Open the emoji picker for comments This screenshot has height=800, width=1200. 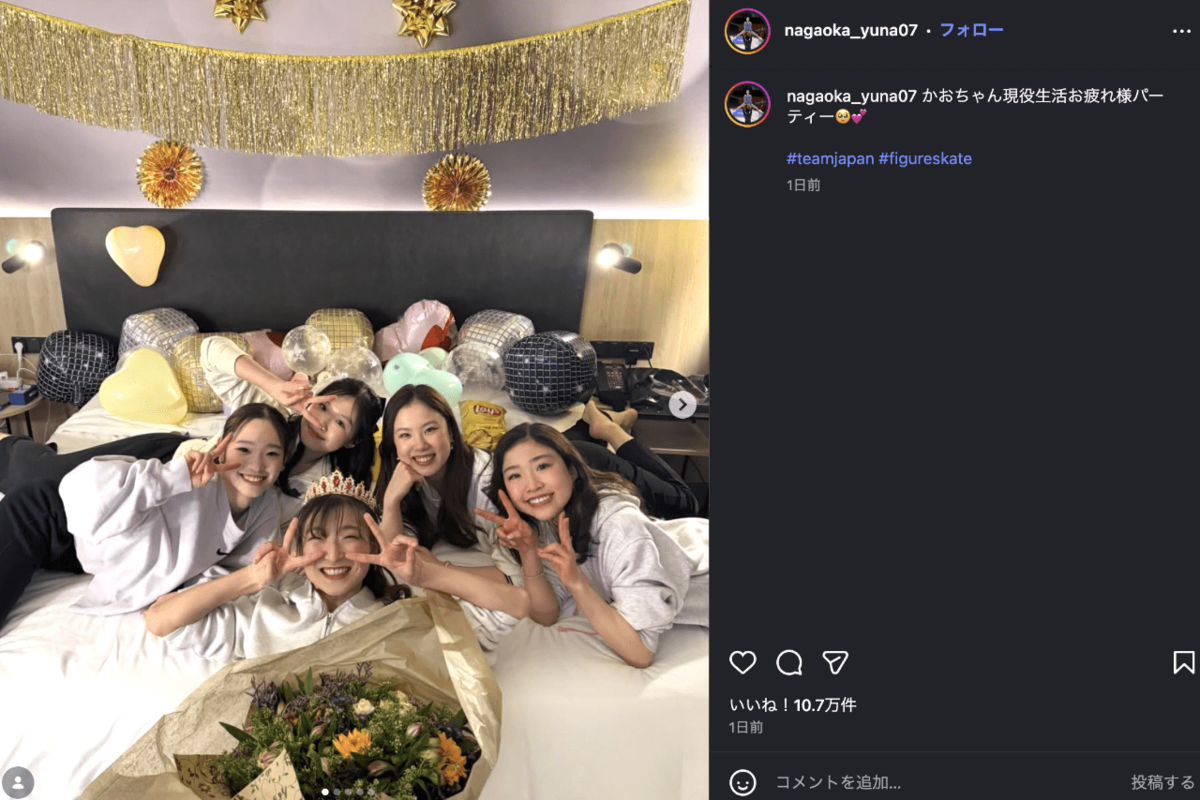(742, 782)
